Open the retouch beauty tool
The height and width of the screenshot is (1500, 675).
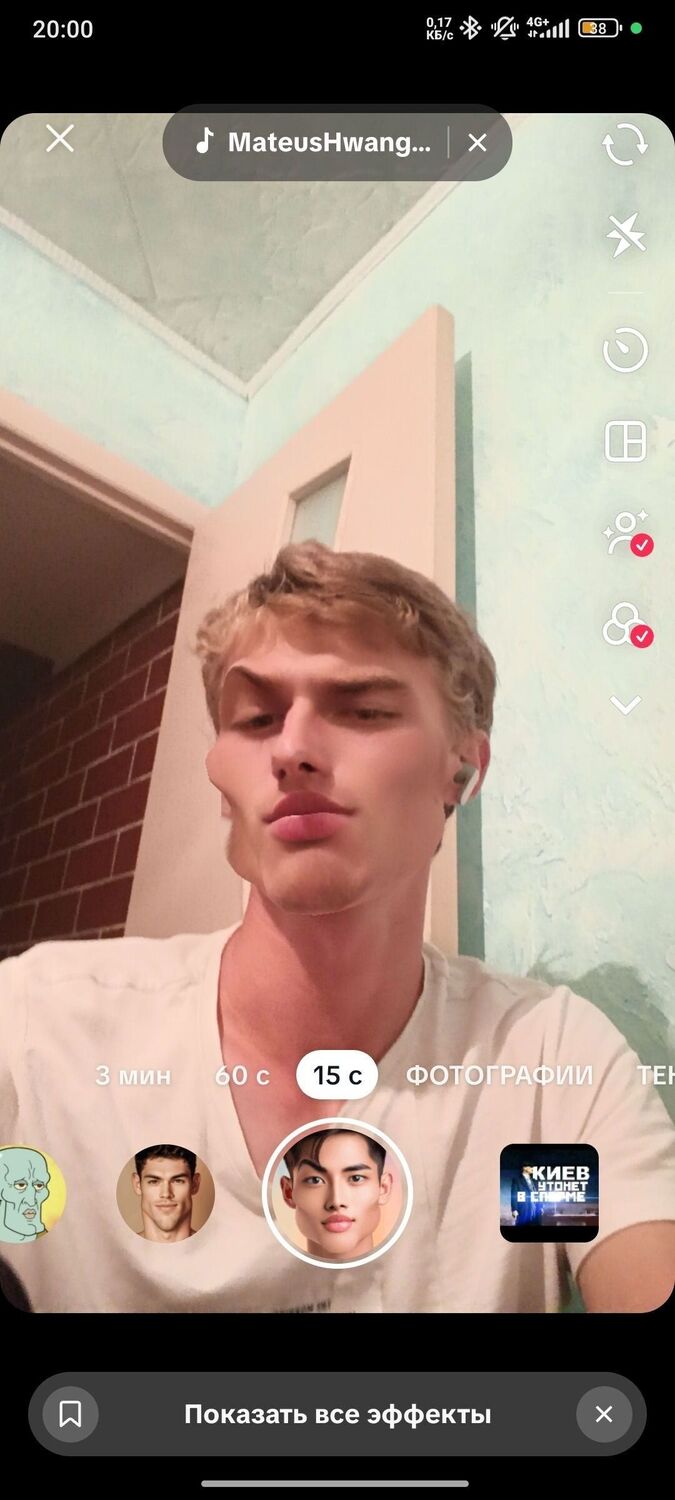626,533
